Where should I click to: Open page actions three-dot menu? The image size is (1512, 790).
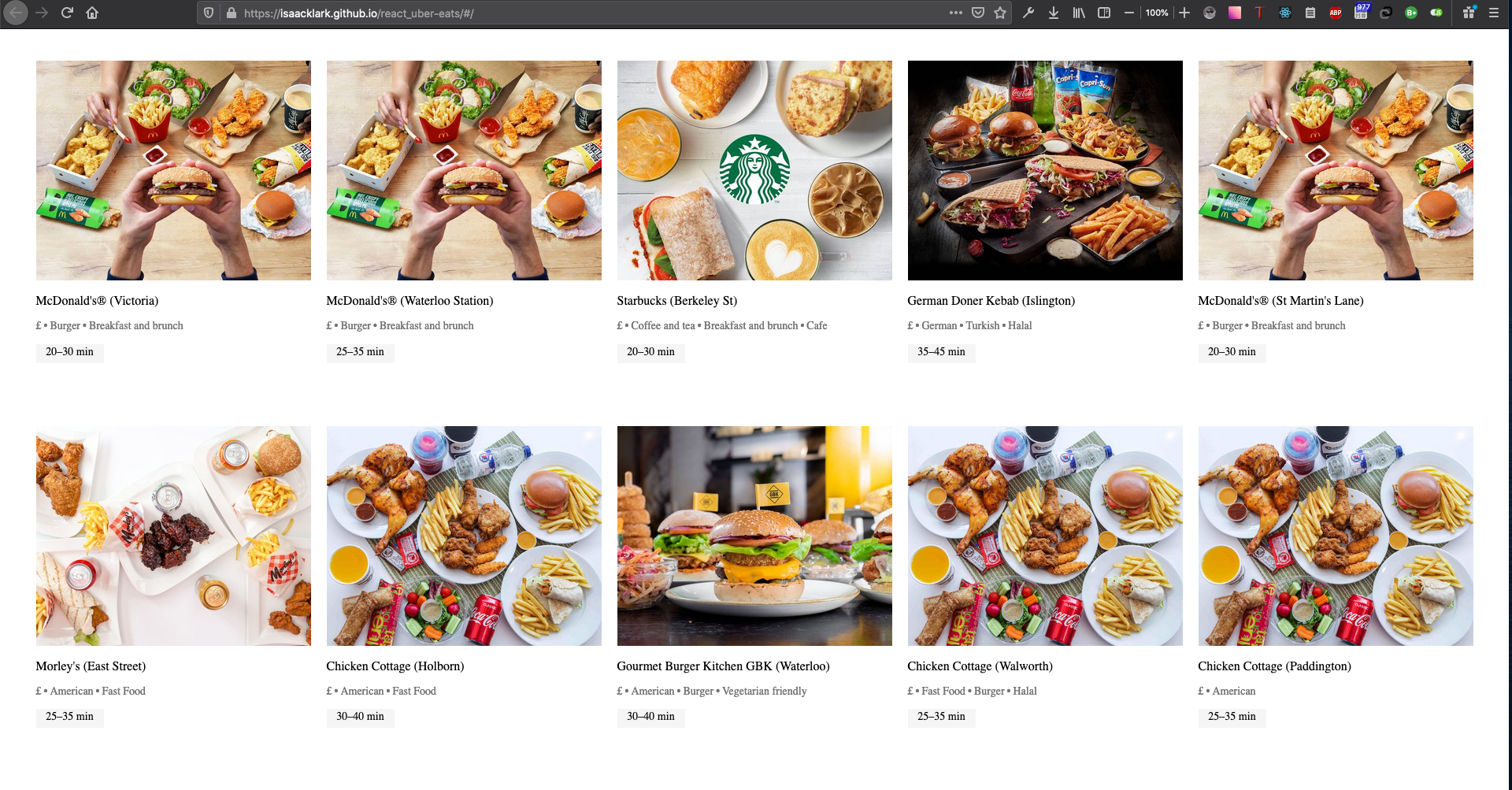click(x=956, y=13)
